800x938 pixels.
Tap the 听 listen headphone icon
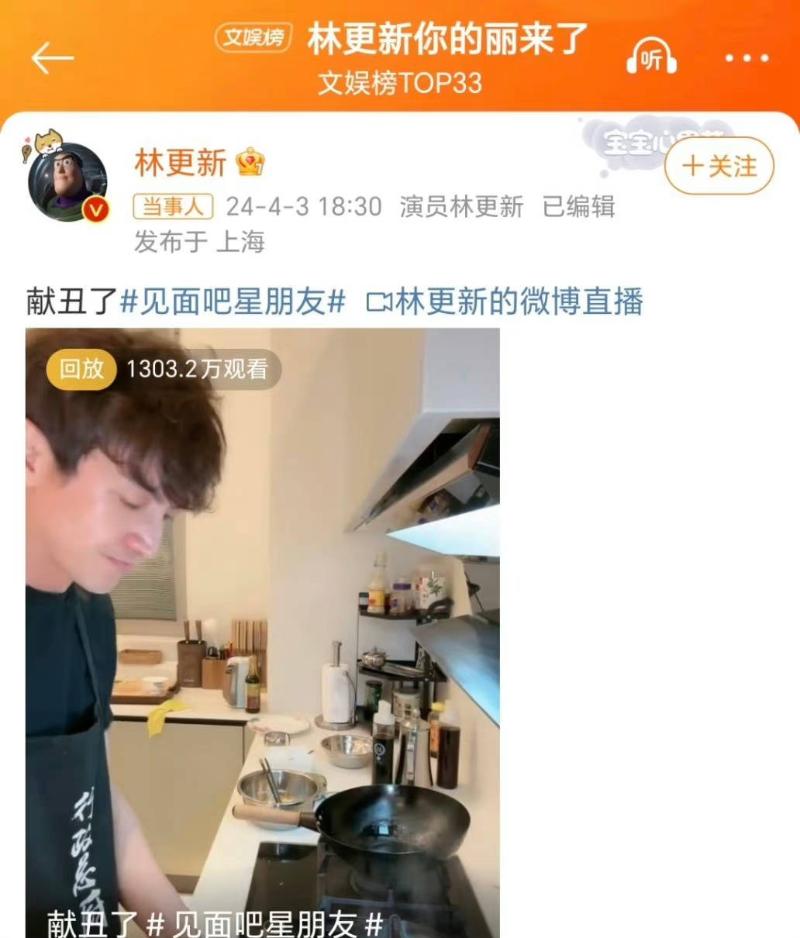(651, 59)
